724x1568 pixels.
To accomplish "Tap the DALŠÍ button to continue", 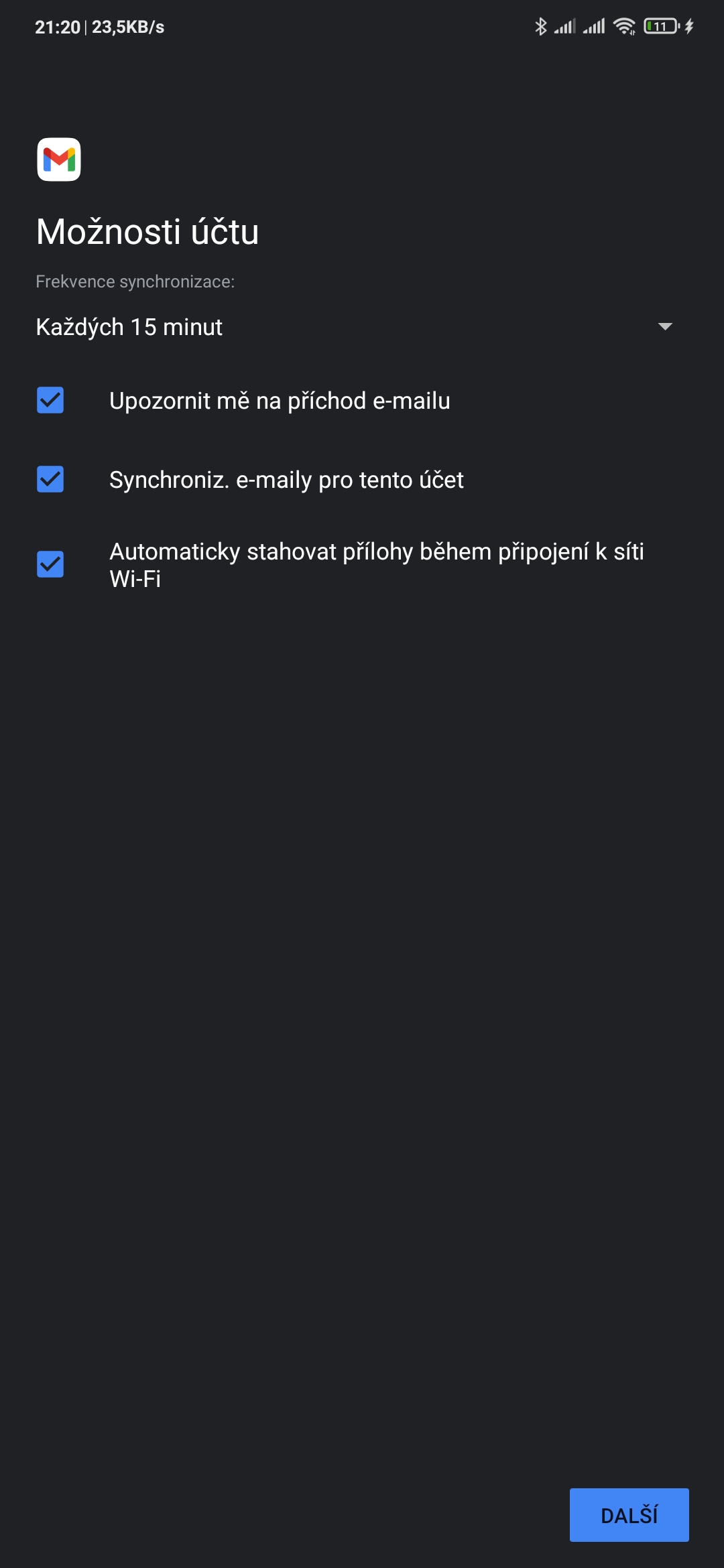I will point(629,1515).
